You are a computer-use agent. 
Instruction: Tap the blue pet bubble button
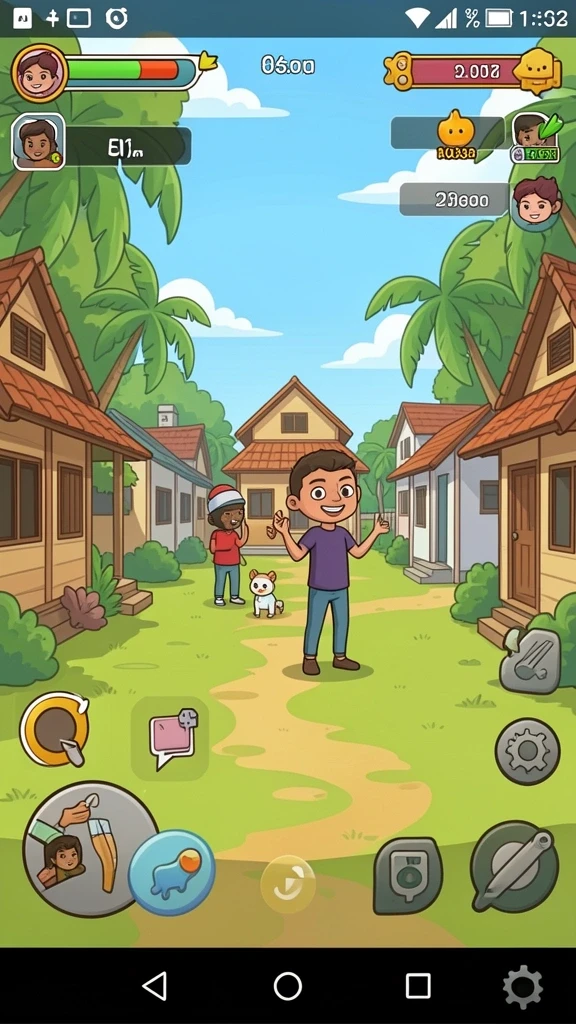point(172,873)
